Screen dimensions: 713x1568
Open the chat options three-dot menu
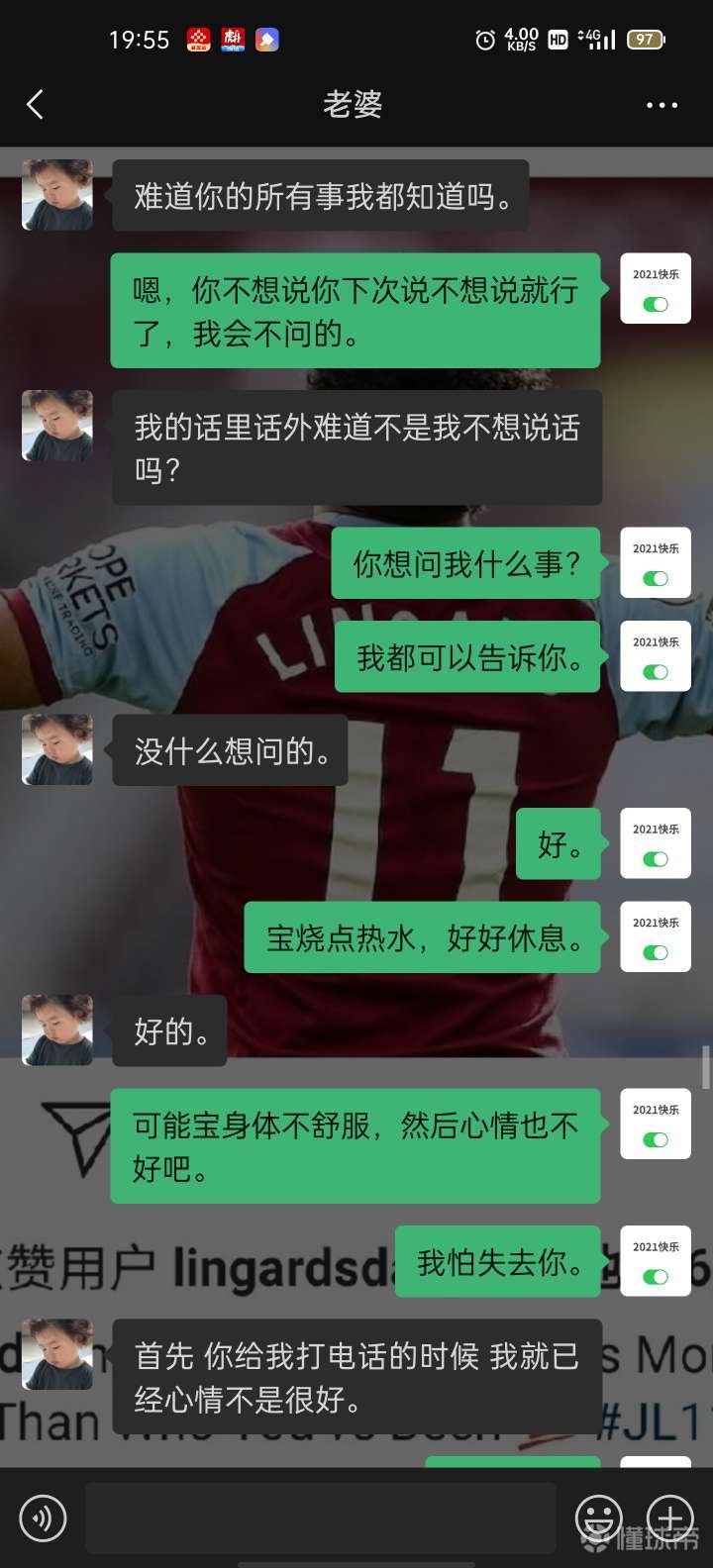pyautogui.click(x=662, y=105)
